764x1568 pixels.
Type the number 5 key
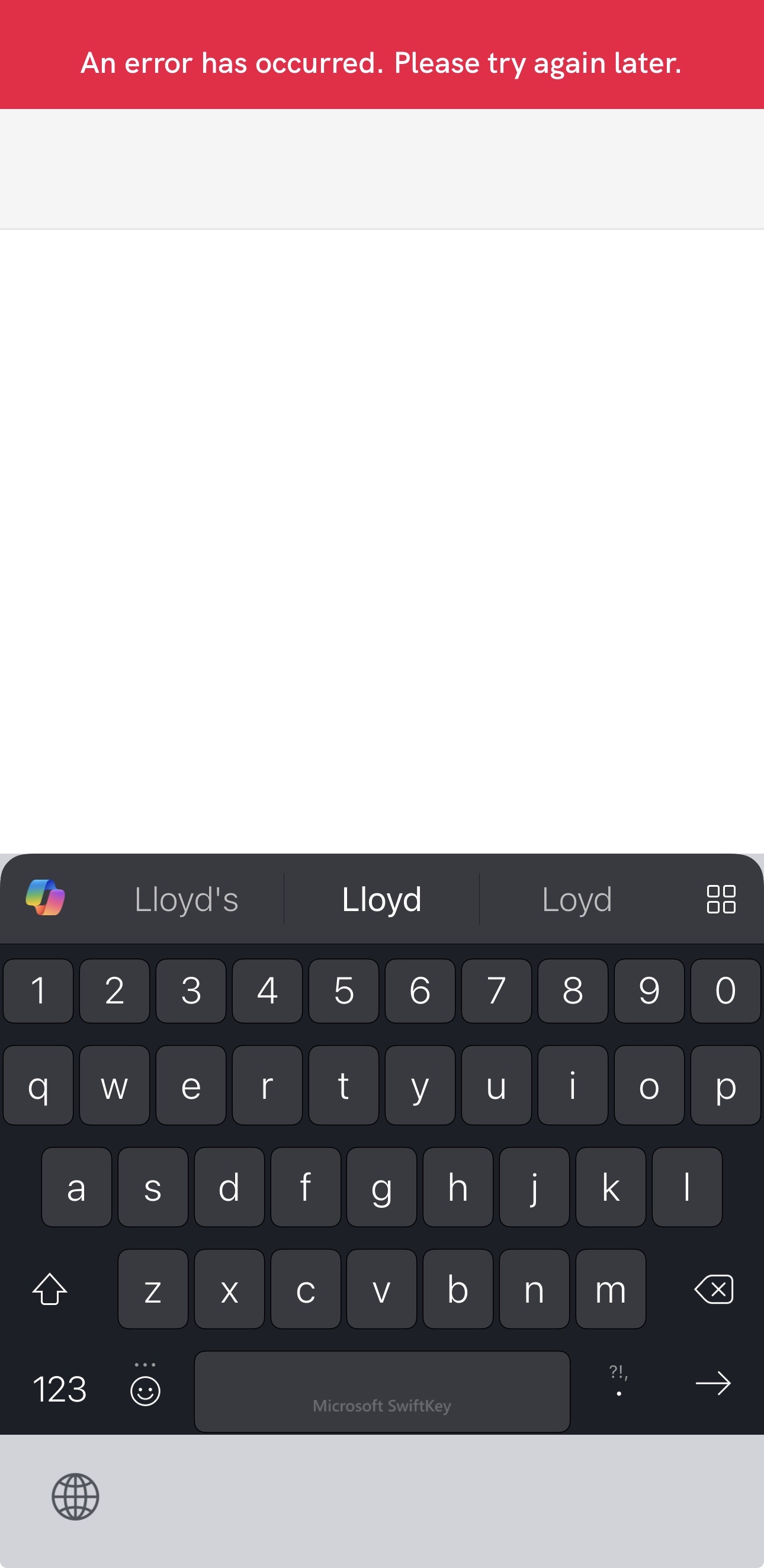coord(344,991)
